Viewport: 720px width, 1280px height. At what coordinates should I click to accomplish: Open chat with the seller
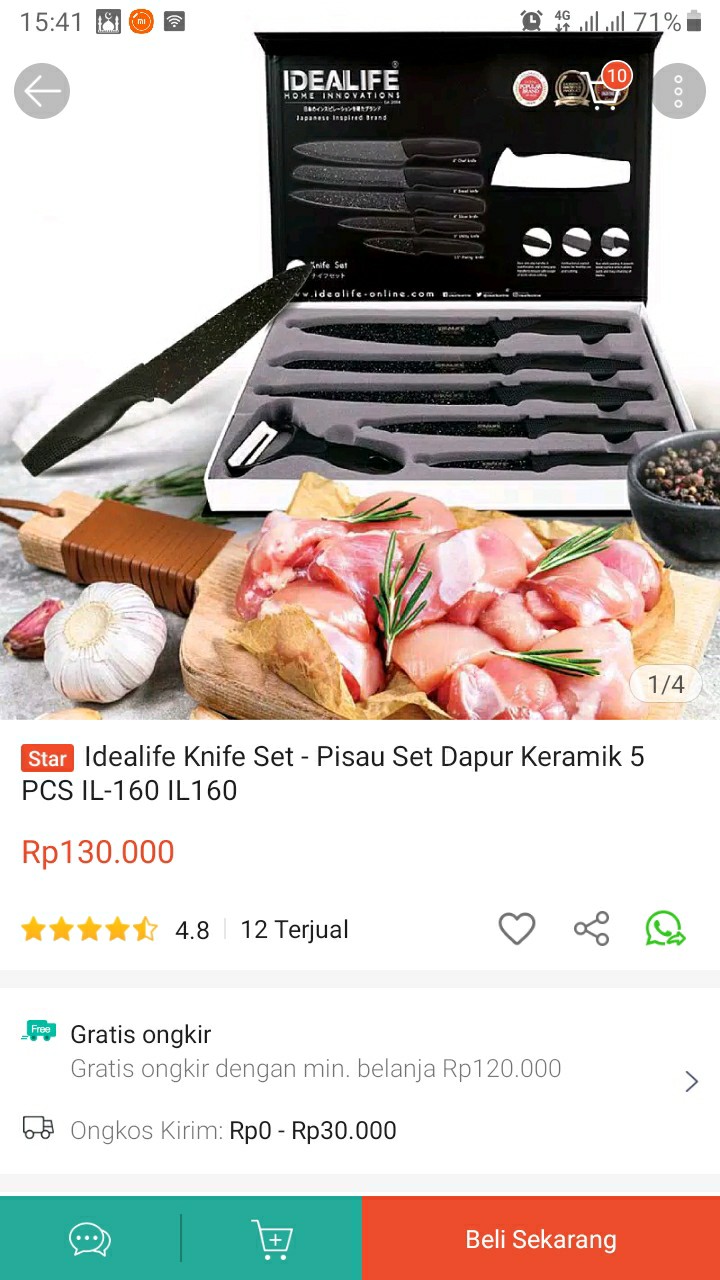90,1238
